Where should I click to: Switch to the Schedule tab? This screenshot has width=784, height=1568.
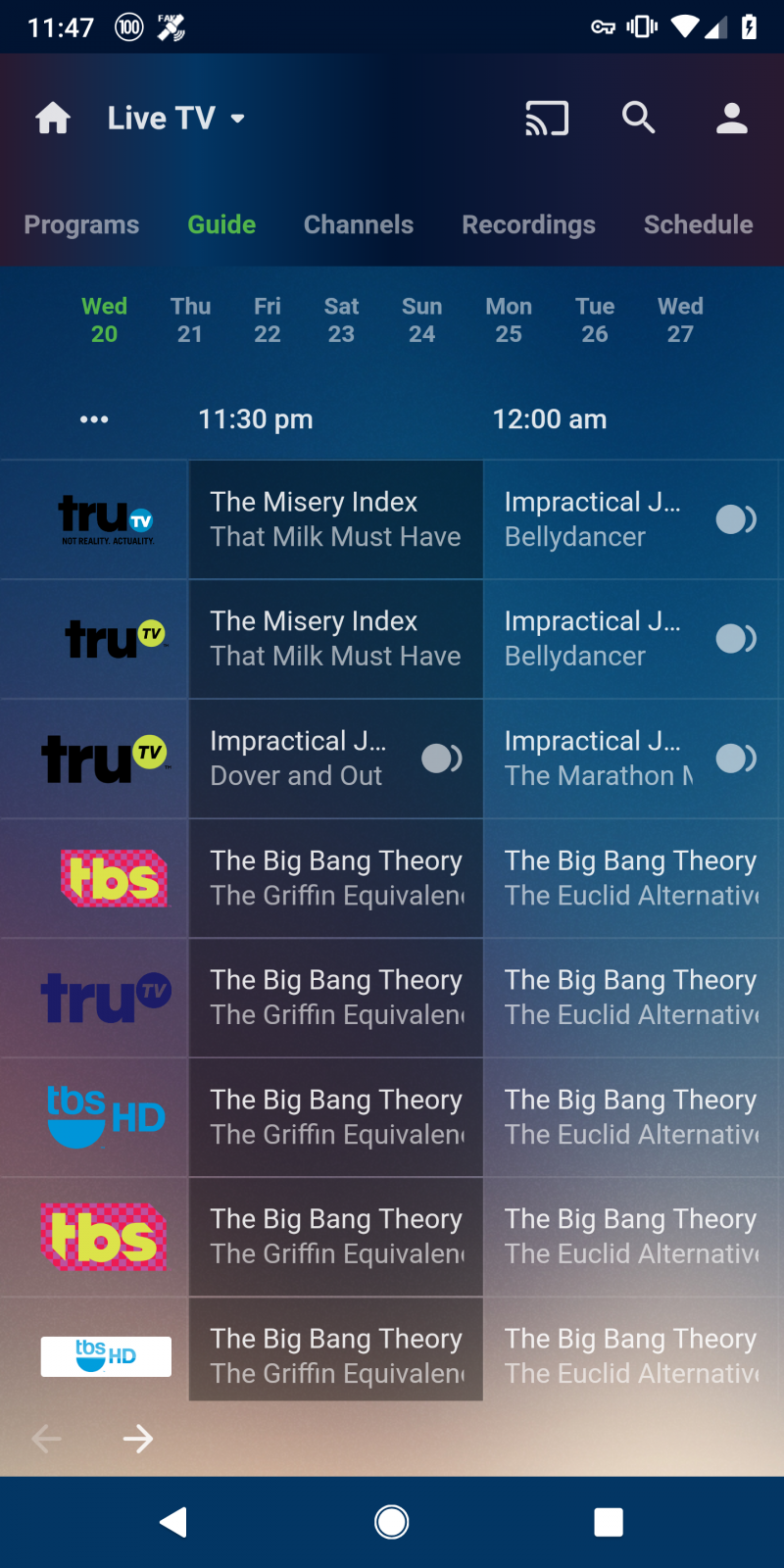click(x=698, y=224)
